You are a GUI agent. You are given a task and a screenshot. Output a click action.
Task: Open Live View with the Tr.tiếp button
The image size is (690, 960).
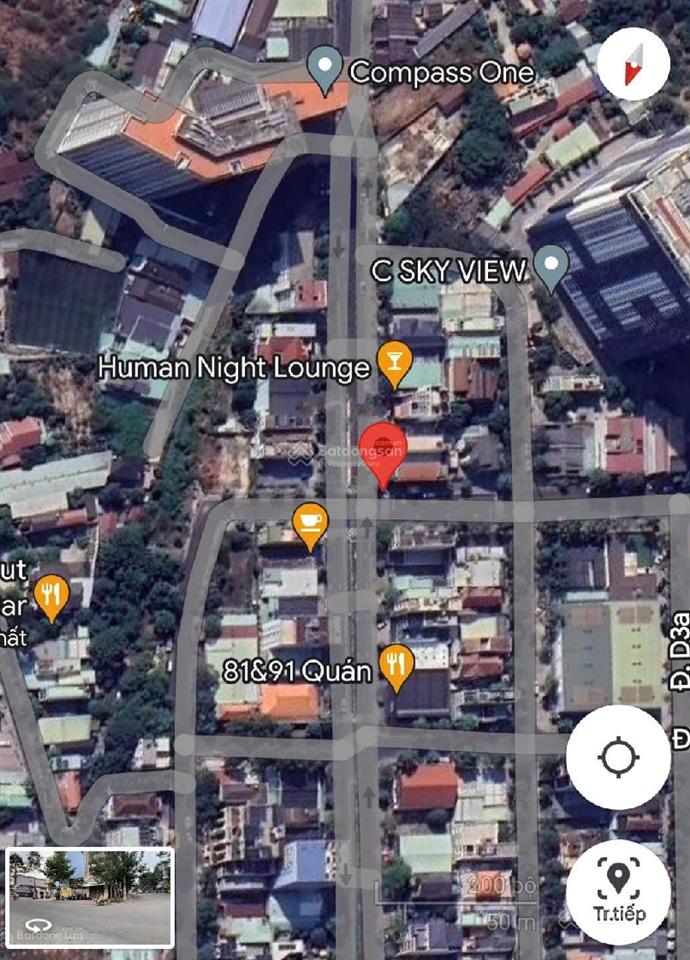click(x=618, y=891)
